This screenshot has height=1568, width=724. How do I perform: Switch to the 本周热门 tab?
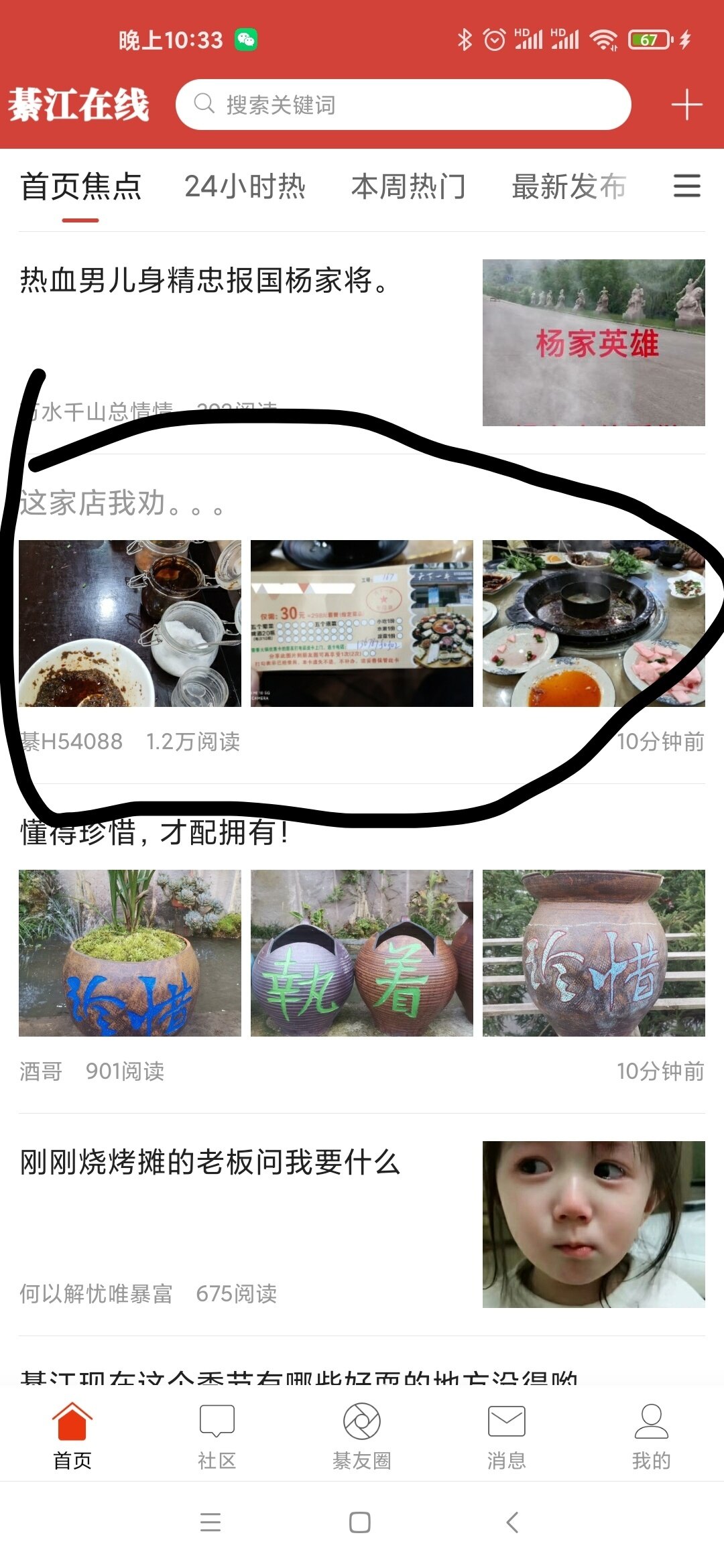pyautogui.click(x=408, y=186)
